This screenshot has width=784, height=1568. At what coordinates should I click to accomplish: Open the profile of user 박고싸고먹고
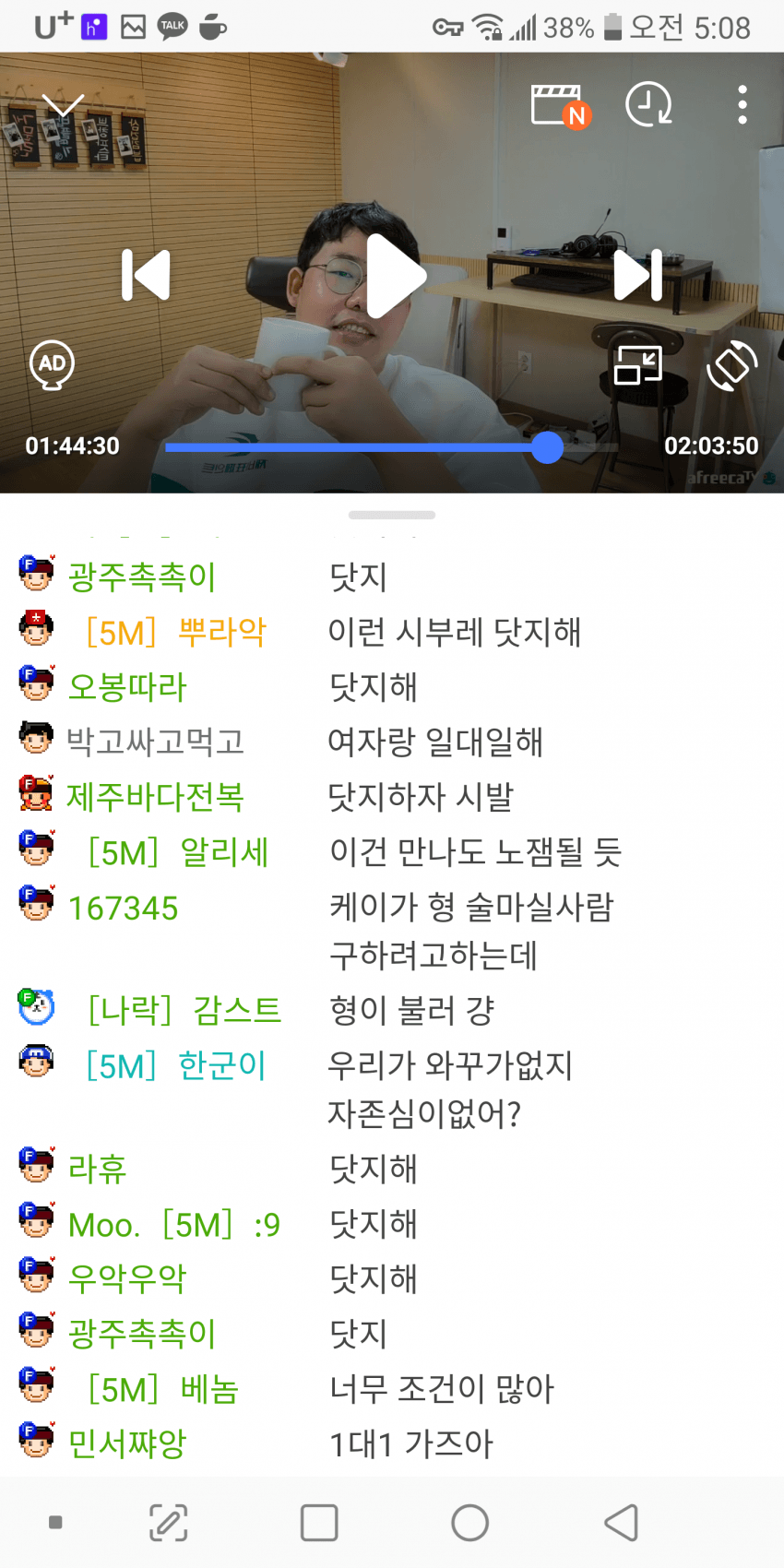[155, 742]
